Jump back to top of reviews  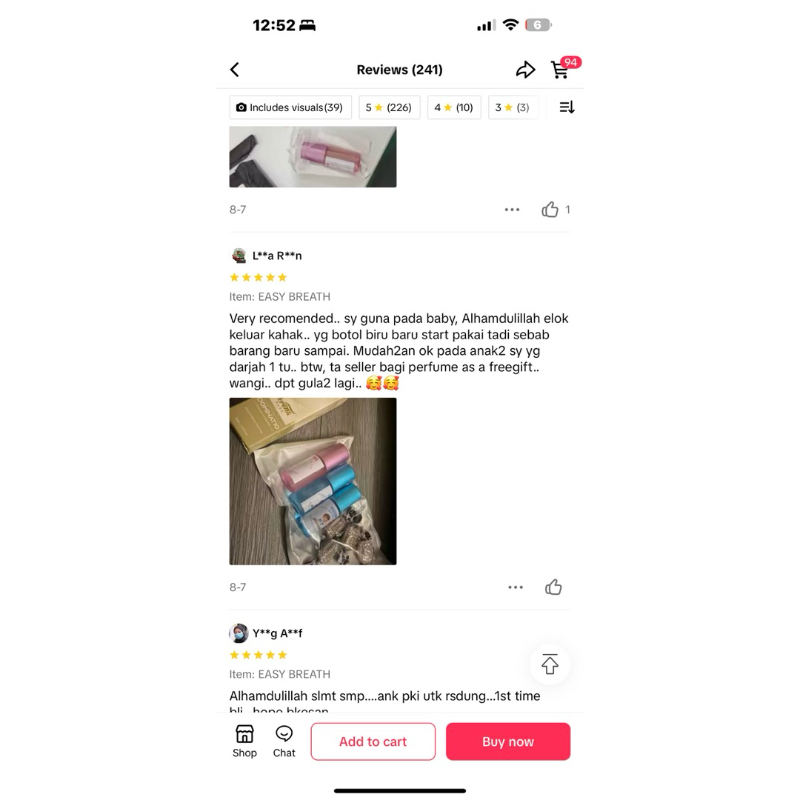(x=550, y=664)
